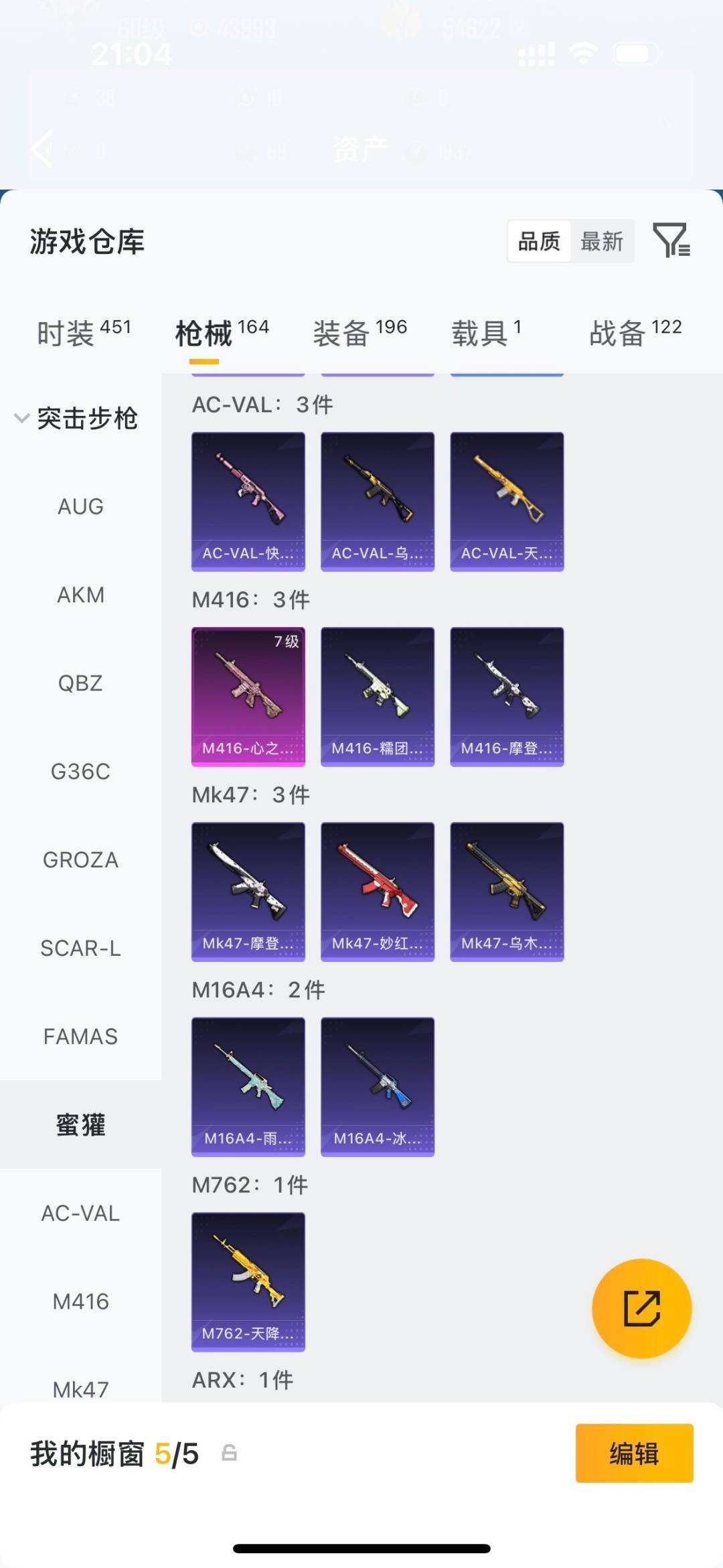723x1568 pixels.
Task: Sort inventory by 最新
Action: 601,241
